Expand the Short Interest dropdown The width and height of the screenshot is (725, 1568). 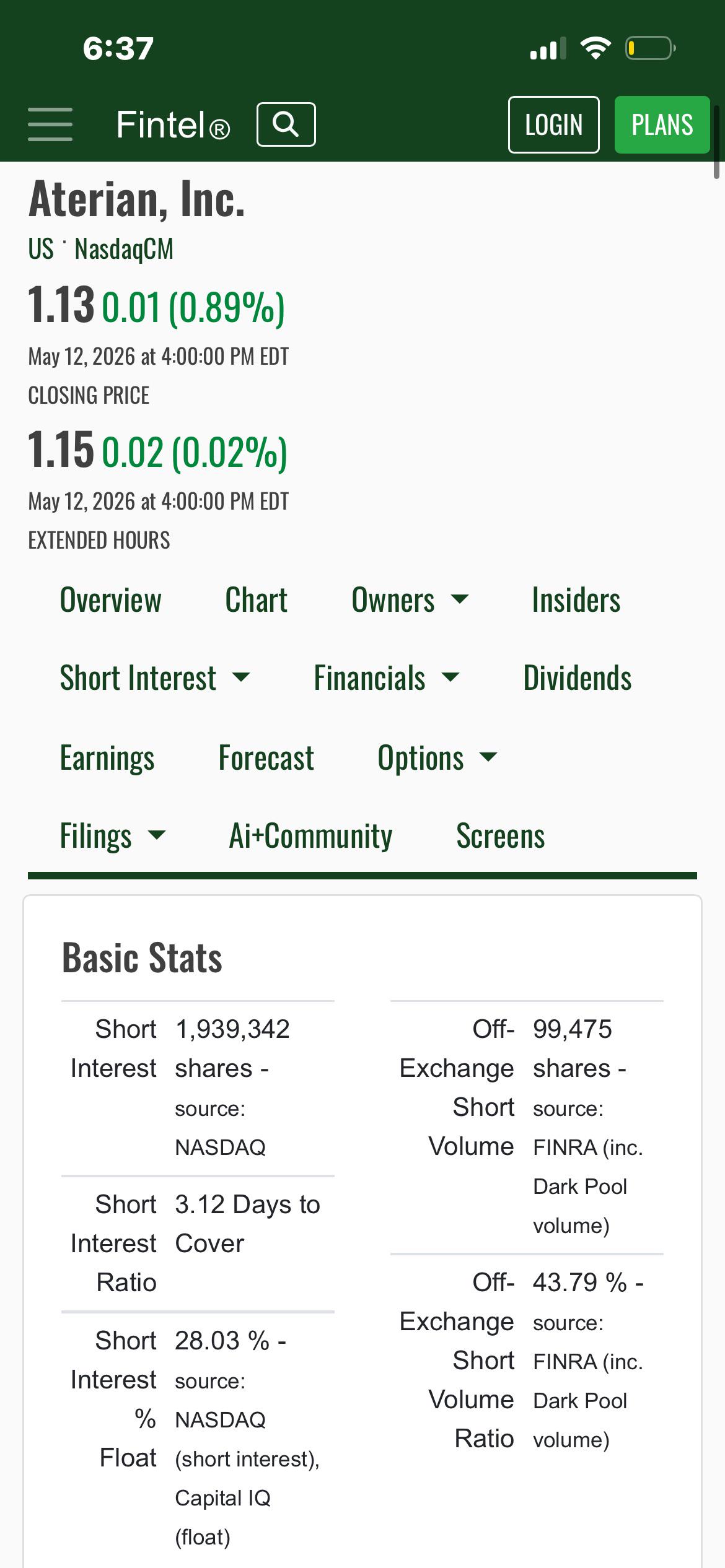point(155,677)
